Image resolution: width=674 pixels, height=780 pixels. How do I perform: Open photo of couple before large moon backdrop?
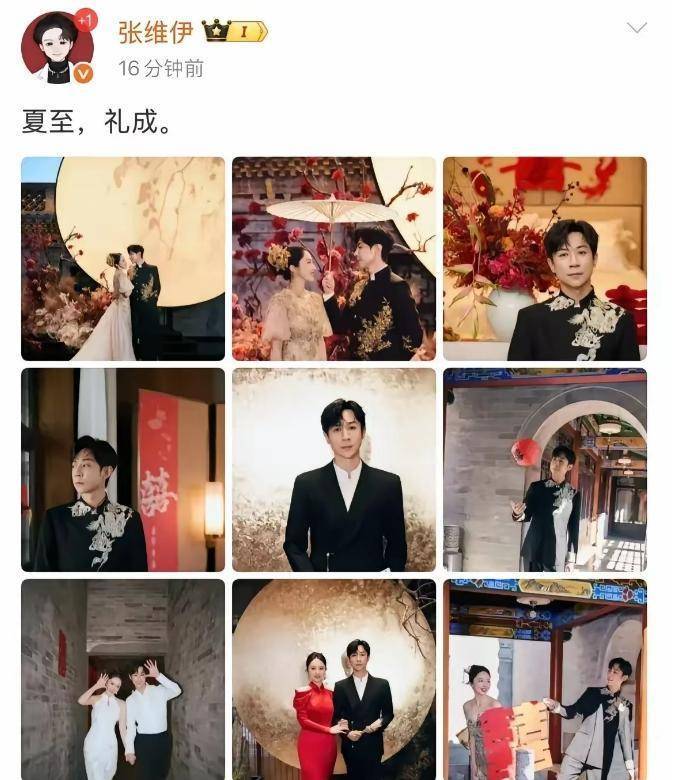click(123, 259)
